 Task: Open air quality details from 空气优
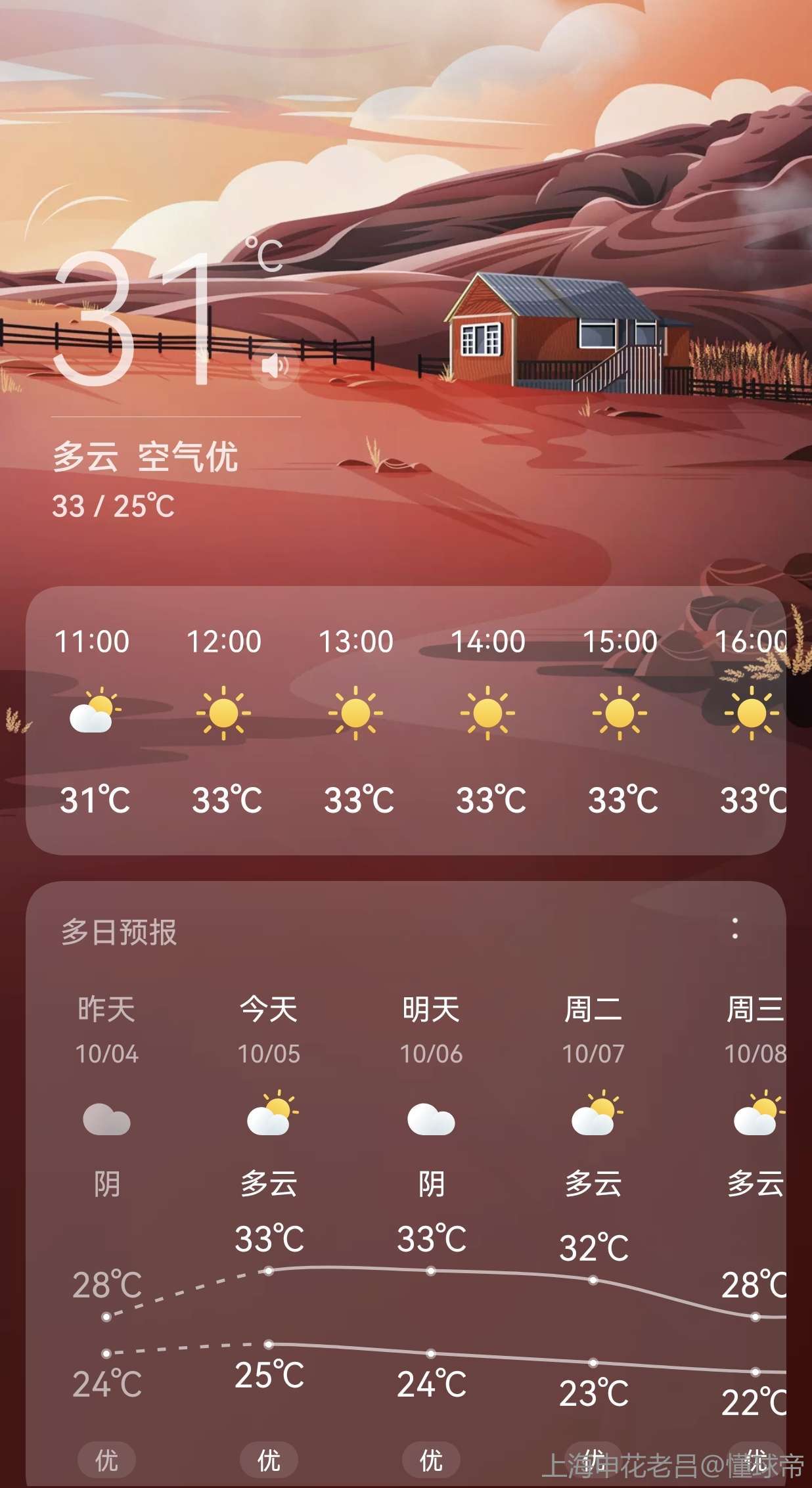point(188,457)
